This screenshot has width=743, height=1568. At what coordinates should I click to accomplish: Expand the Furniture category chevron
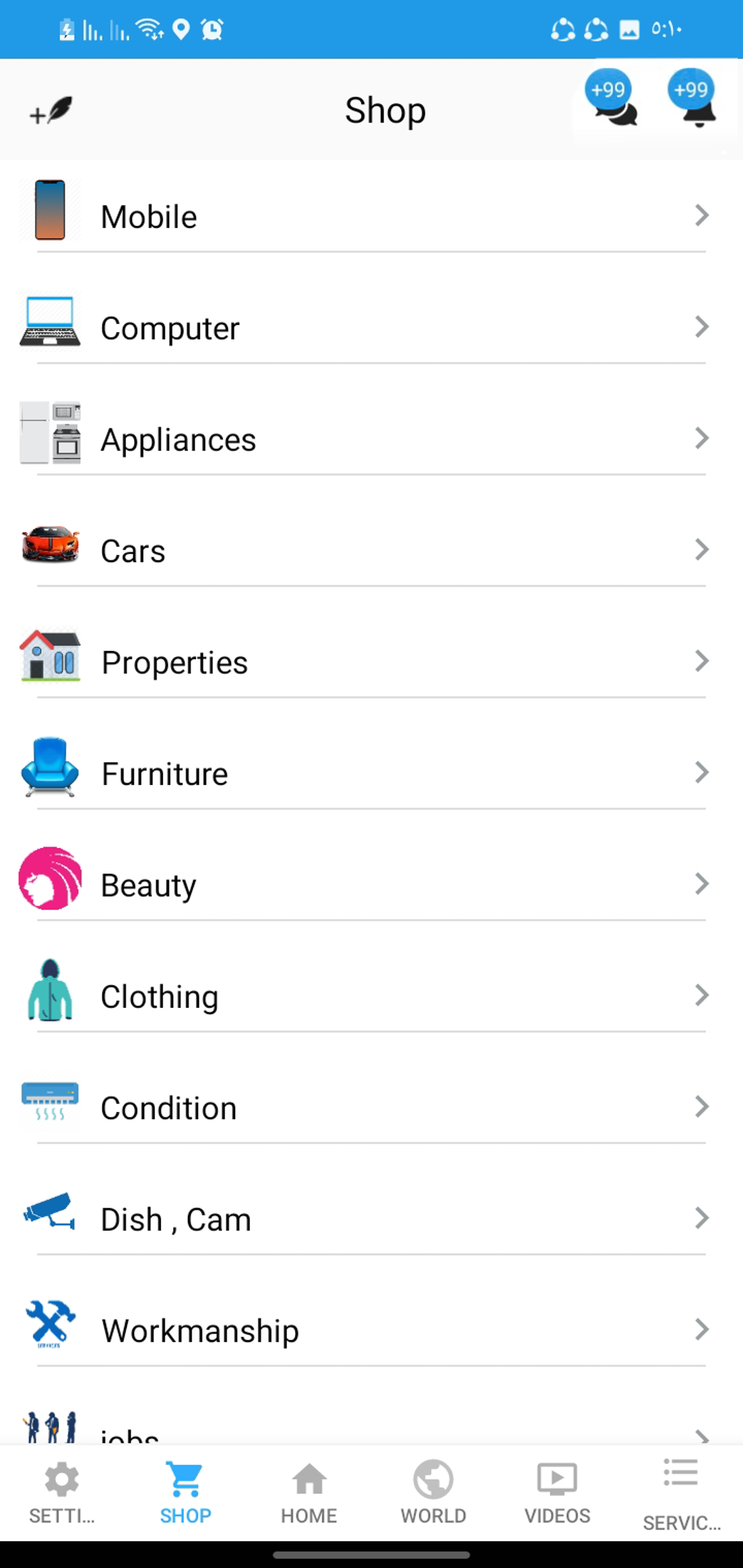tap(701, 772)
